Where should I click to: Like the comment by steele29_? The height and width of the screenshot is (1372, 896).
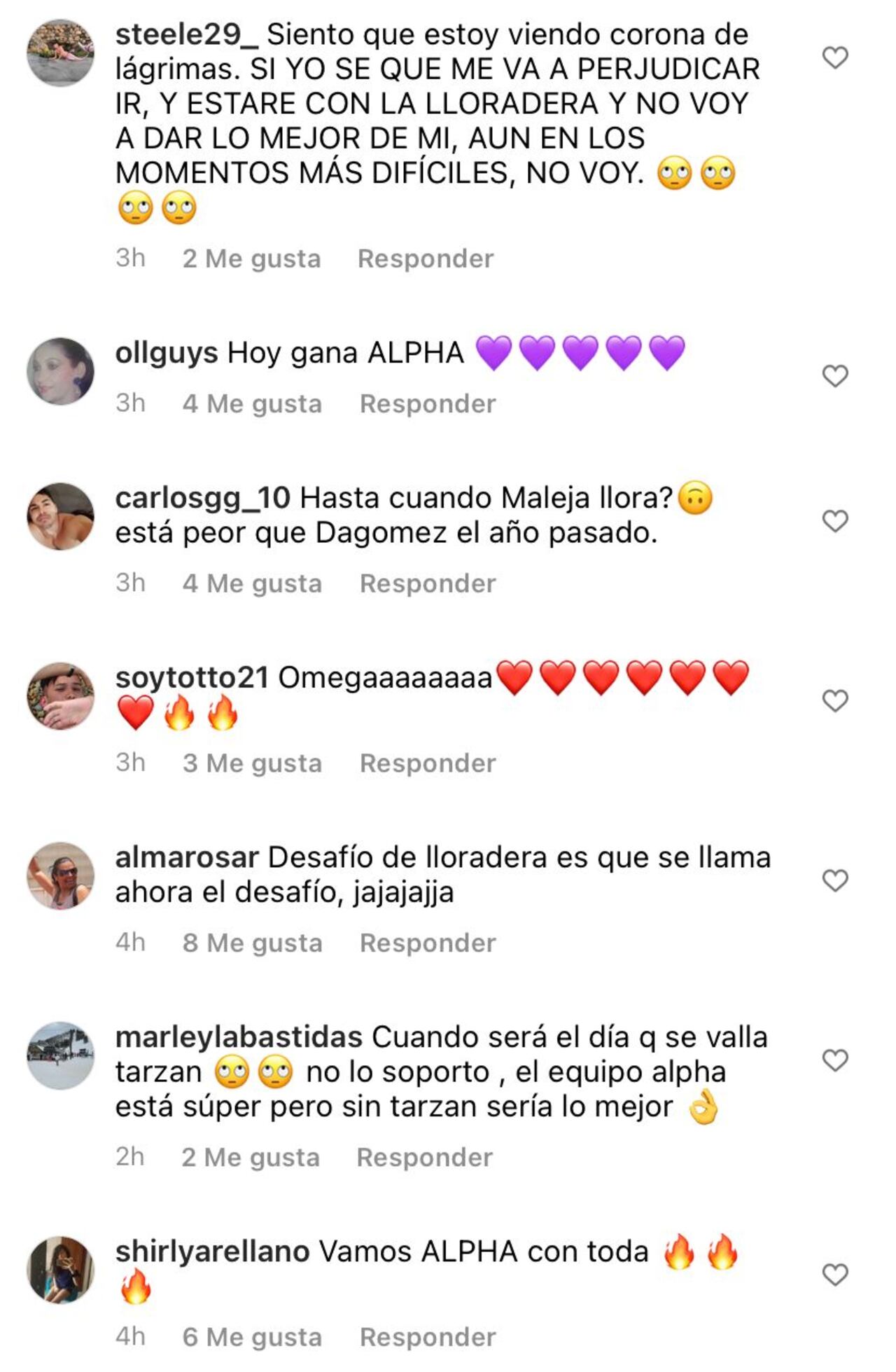coord(834,57)
